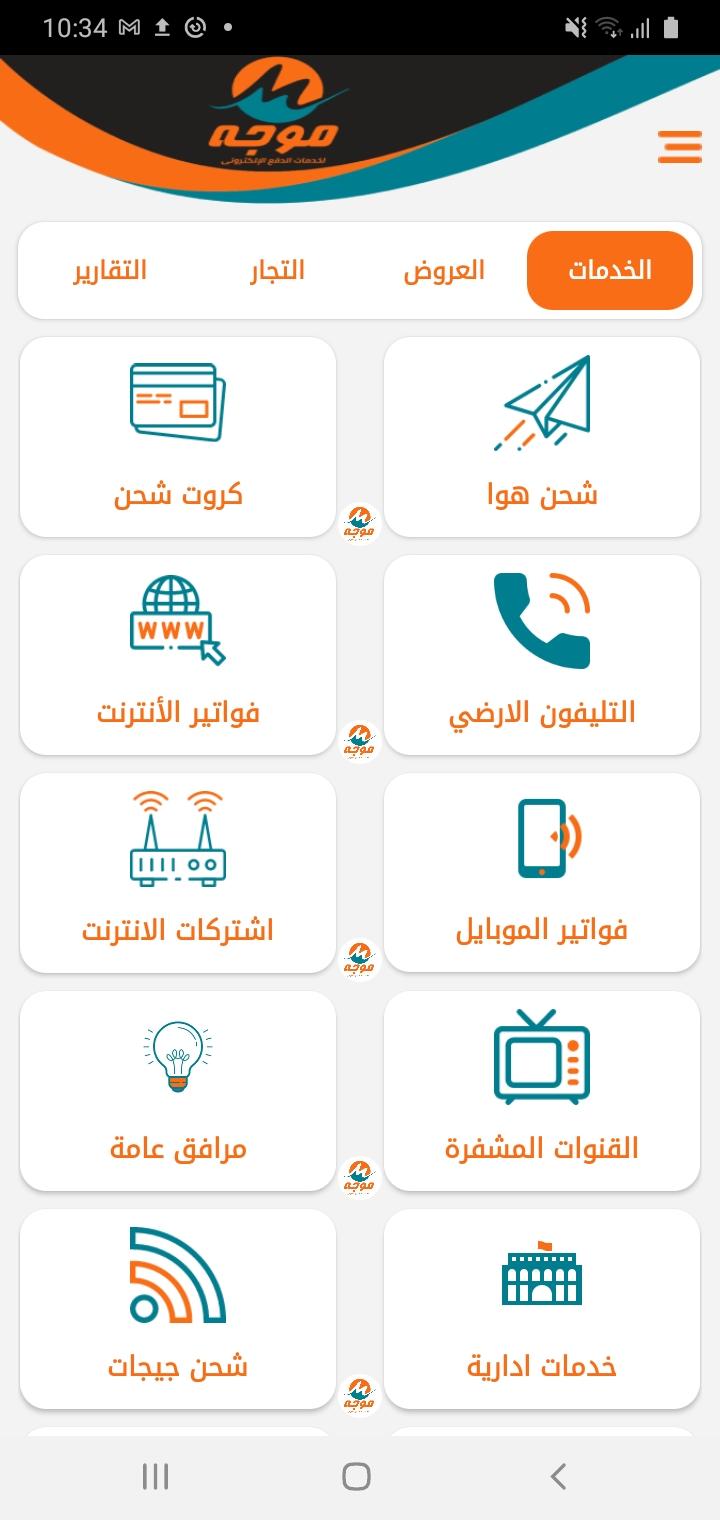
Task: Open القنوات المشفرة service
Action: (x=542, y=1091)
